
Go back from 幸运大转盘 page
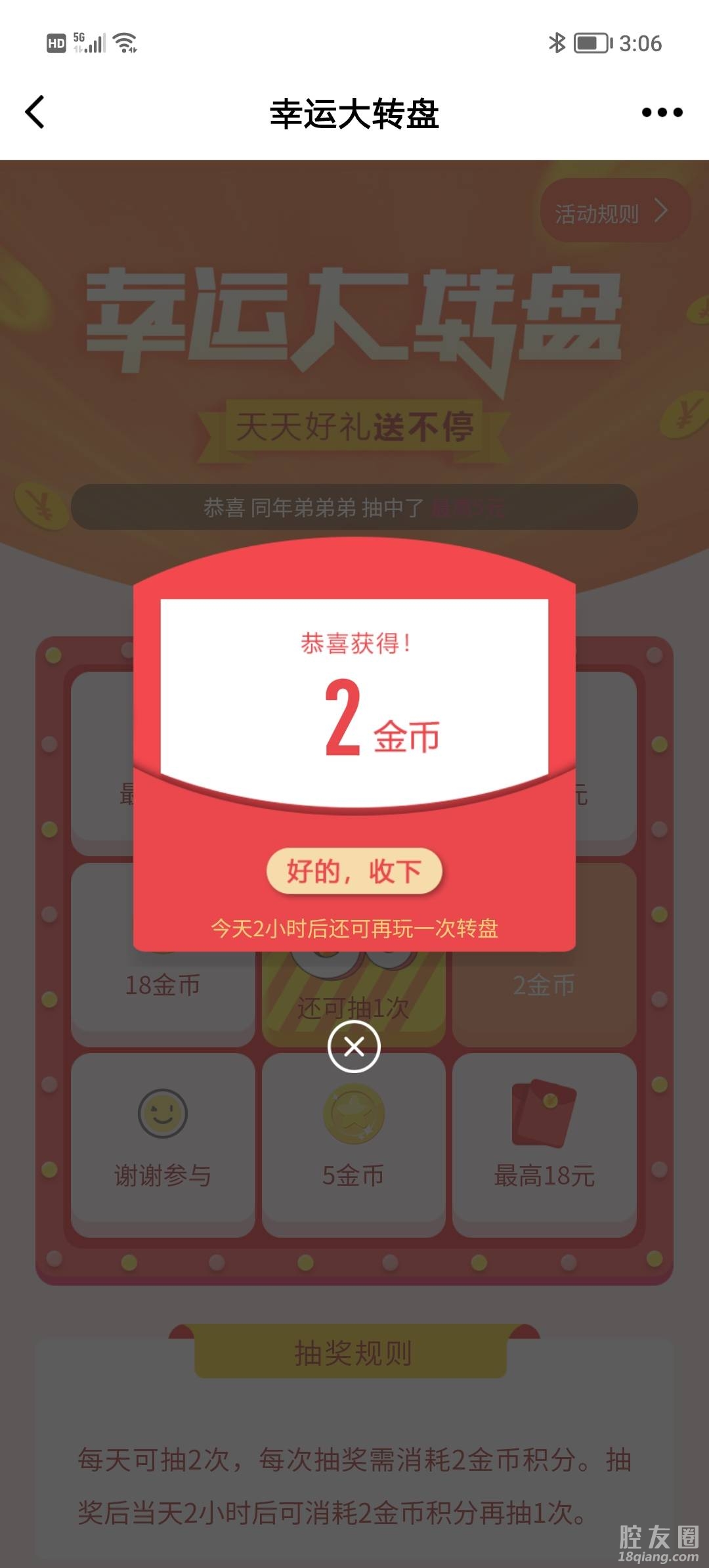[x=35, y=112]
